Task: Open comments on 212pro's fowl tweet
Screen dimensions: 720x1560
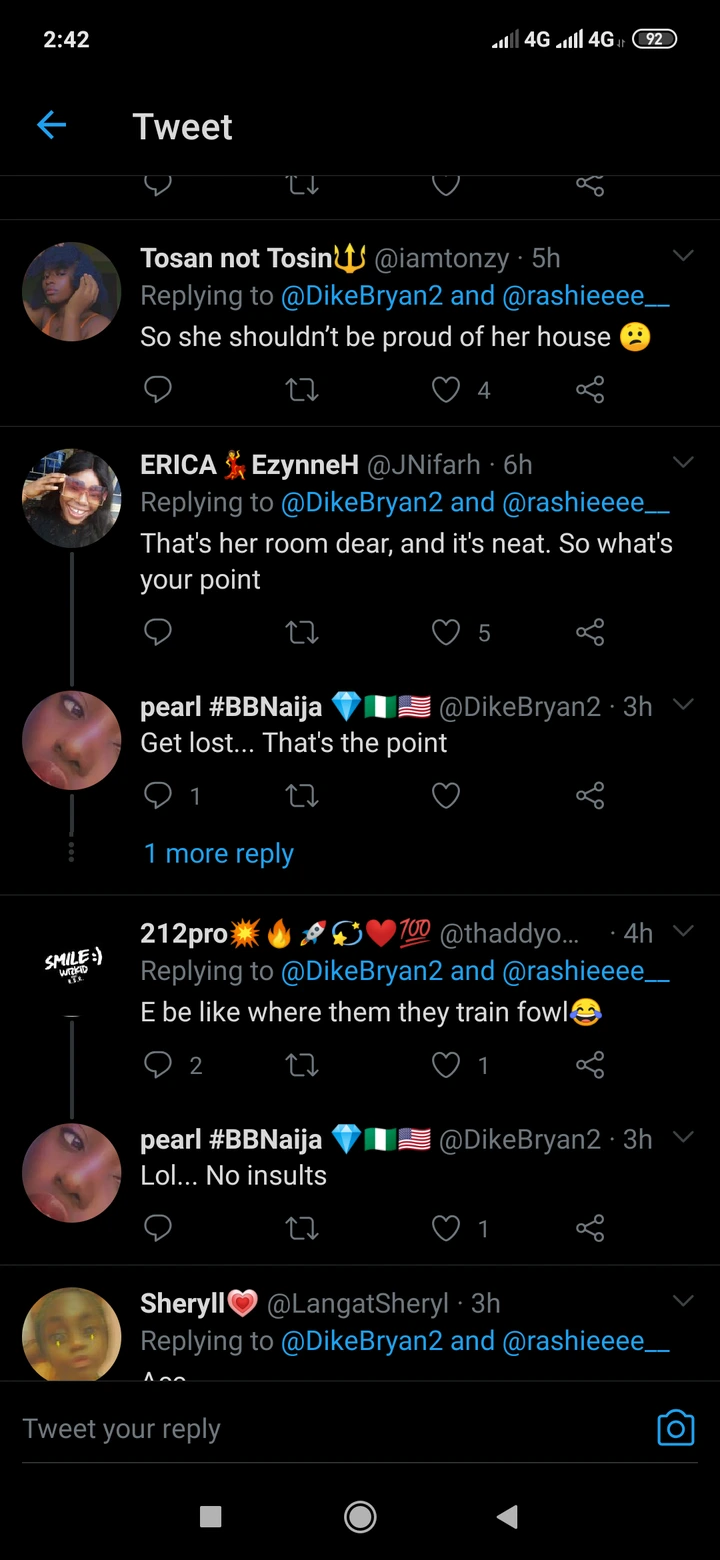Action: click(158, 1065)
